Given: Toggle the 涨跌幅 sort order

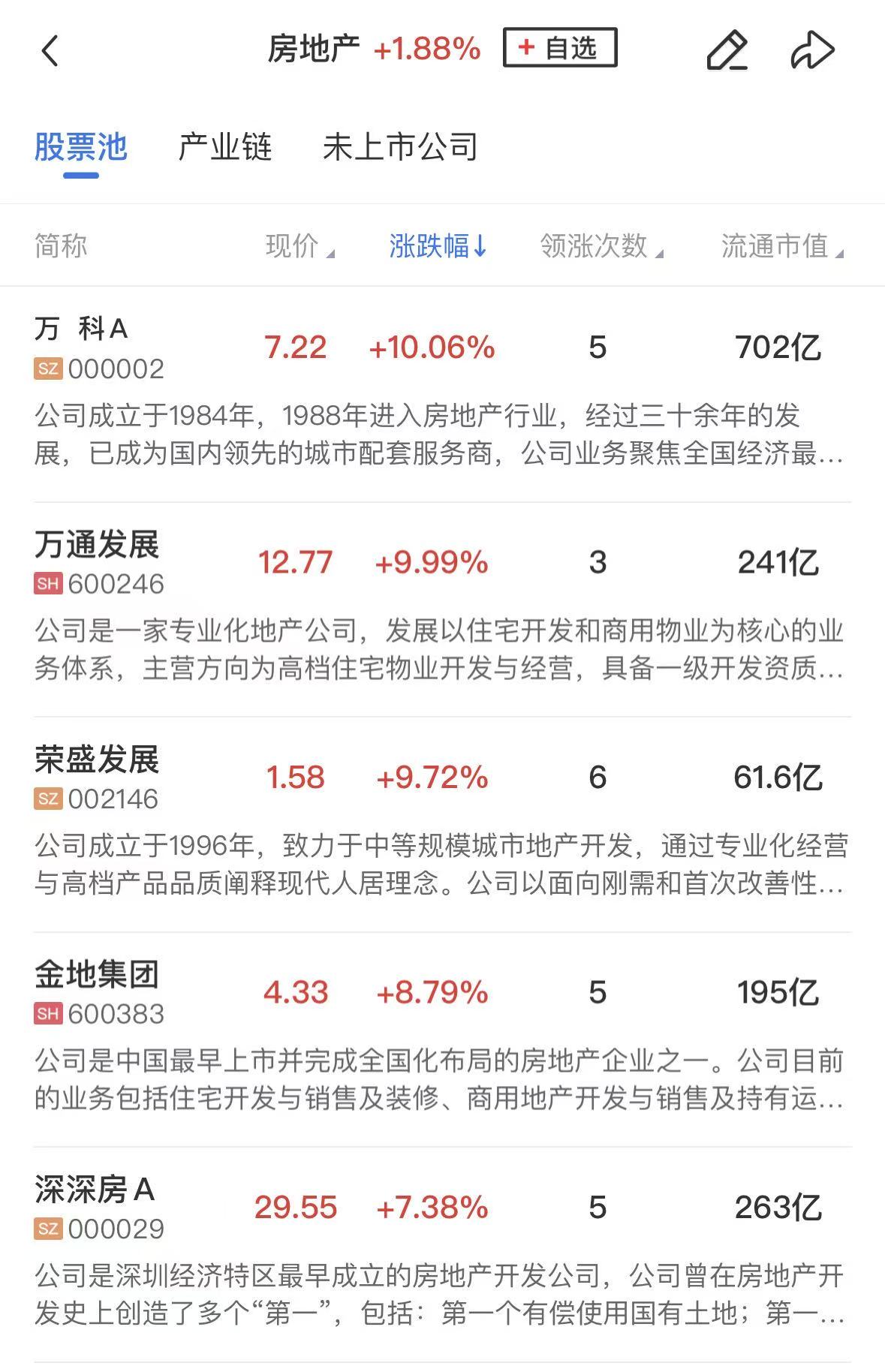Looking at the screenshot, I should pos(438,246).
